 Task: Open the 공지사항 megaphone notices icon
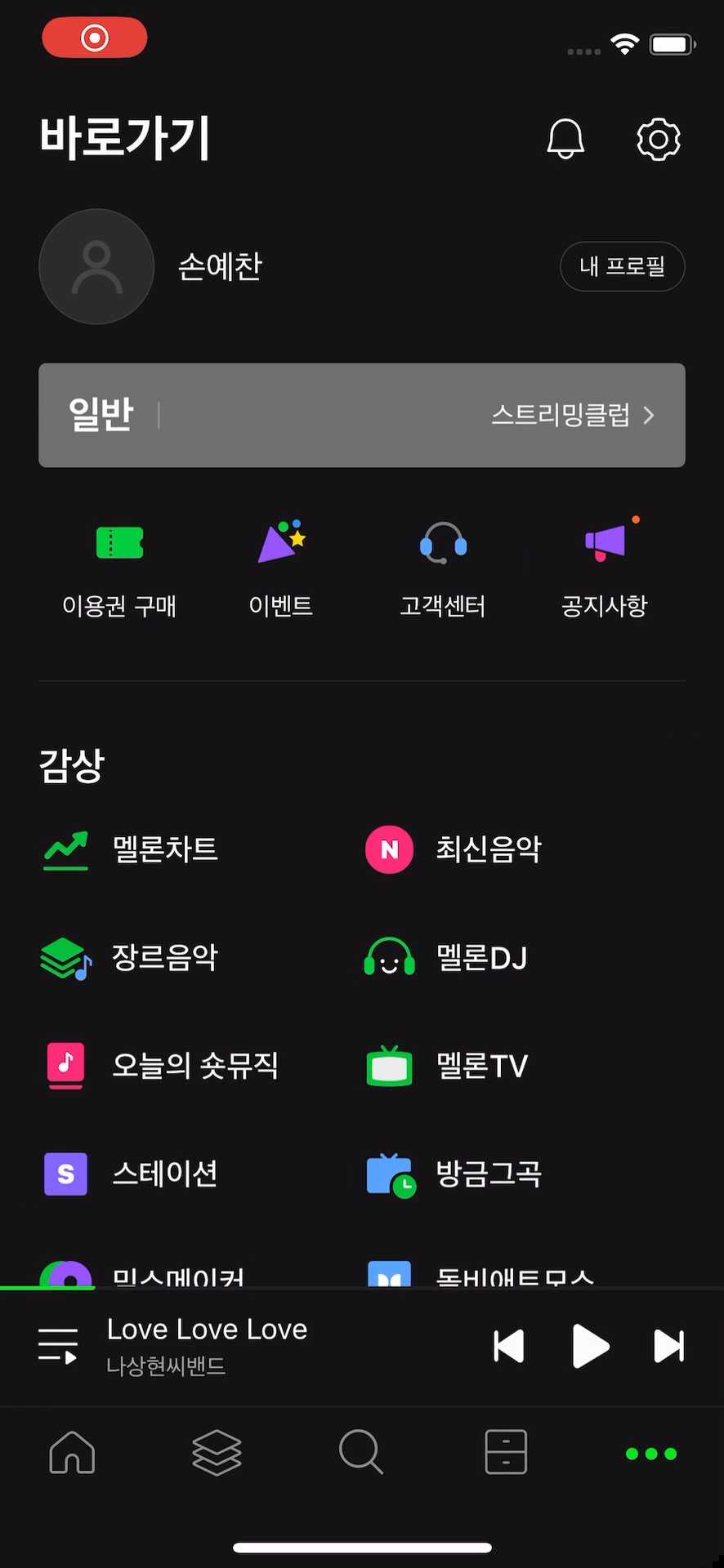604,541
